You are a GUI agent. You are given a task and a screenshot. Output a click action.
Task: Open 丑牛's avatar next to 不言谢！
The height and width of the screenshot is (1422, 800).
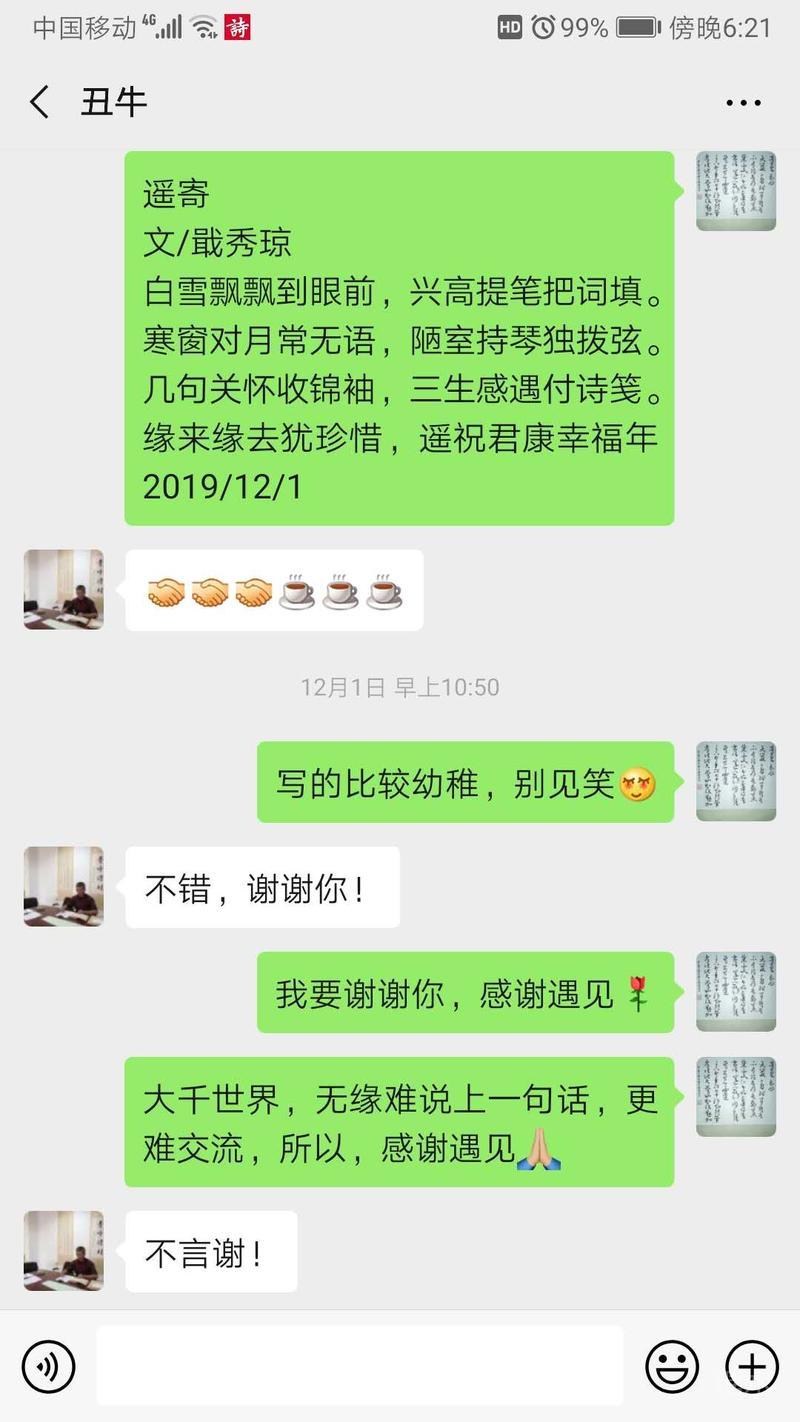point(63,1250)
